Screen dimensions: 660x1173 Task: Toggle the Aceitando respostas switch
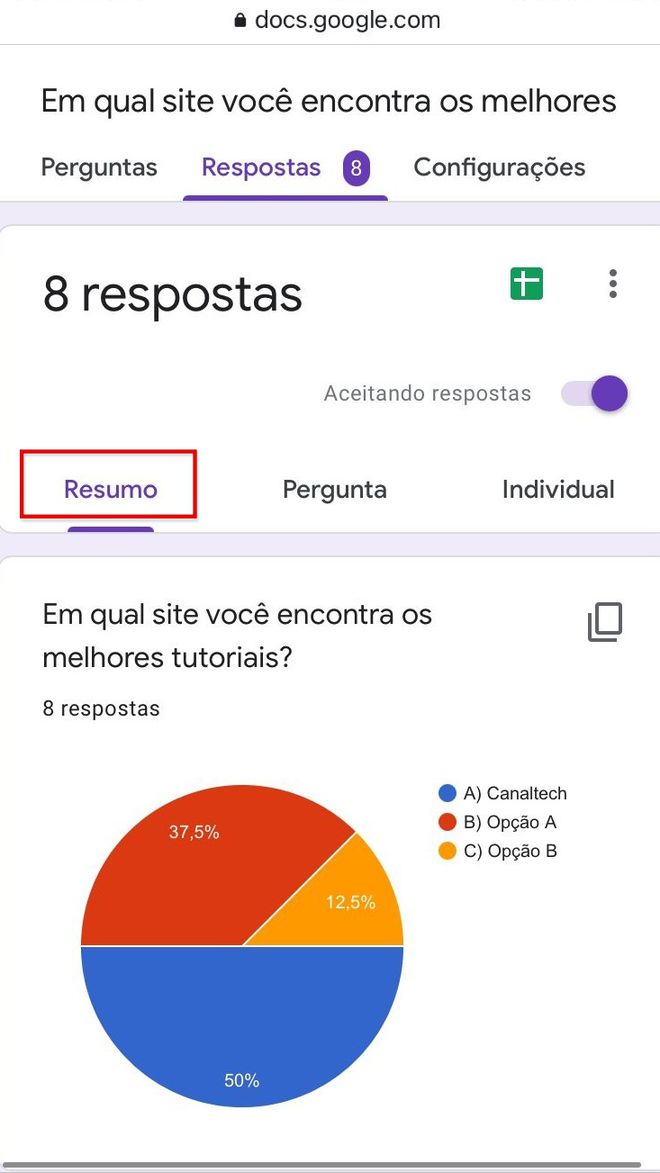595,393
